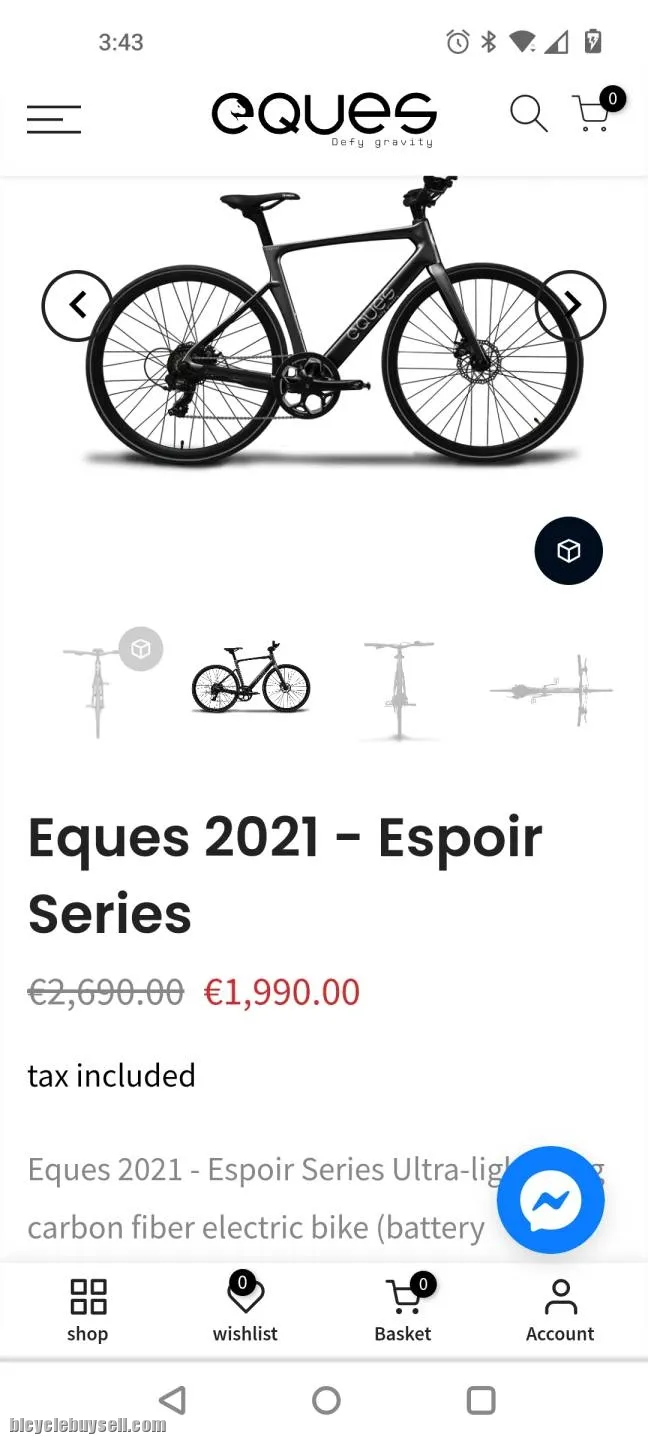648x1440 pixels.
Task: Go back with system back button
Action: (x=173, y=1400)
